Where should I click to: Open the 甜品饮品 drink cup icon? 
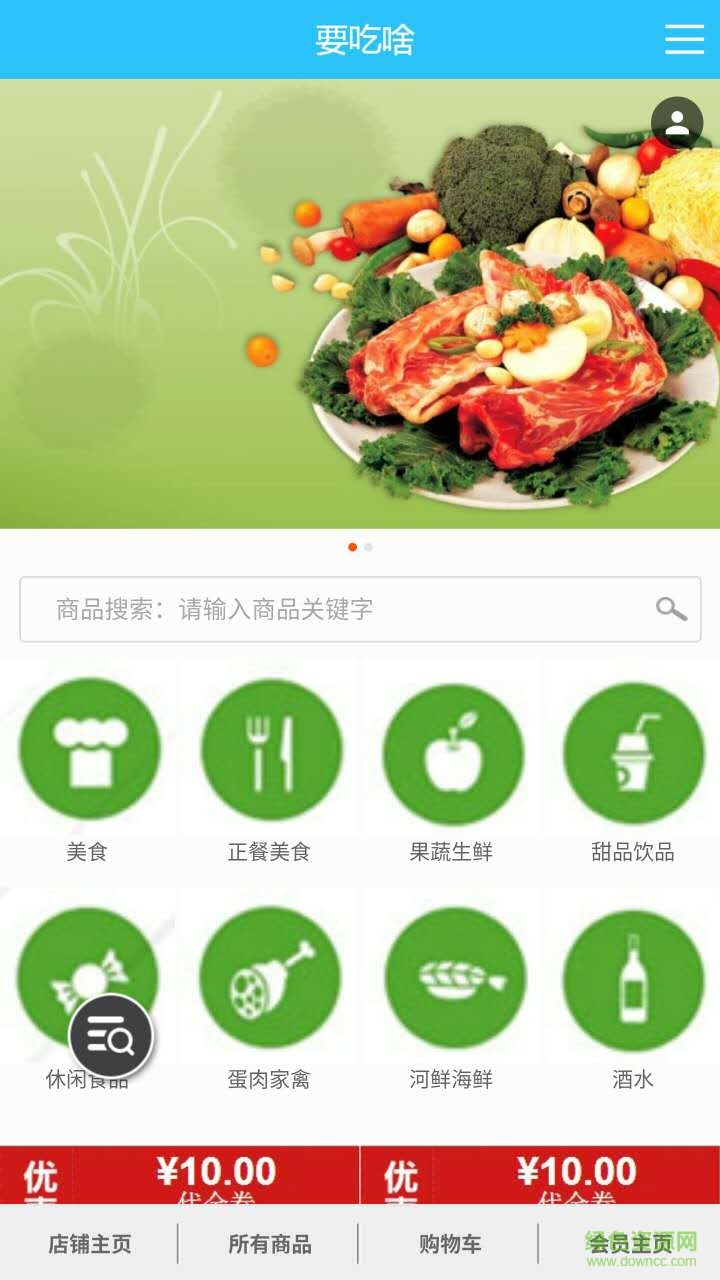(x=634, y=753)
